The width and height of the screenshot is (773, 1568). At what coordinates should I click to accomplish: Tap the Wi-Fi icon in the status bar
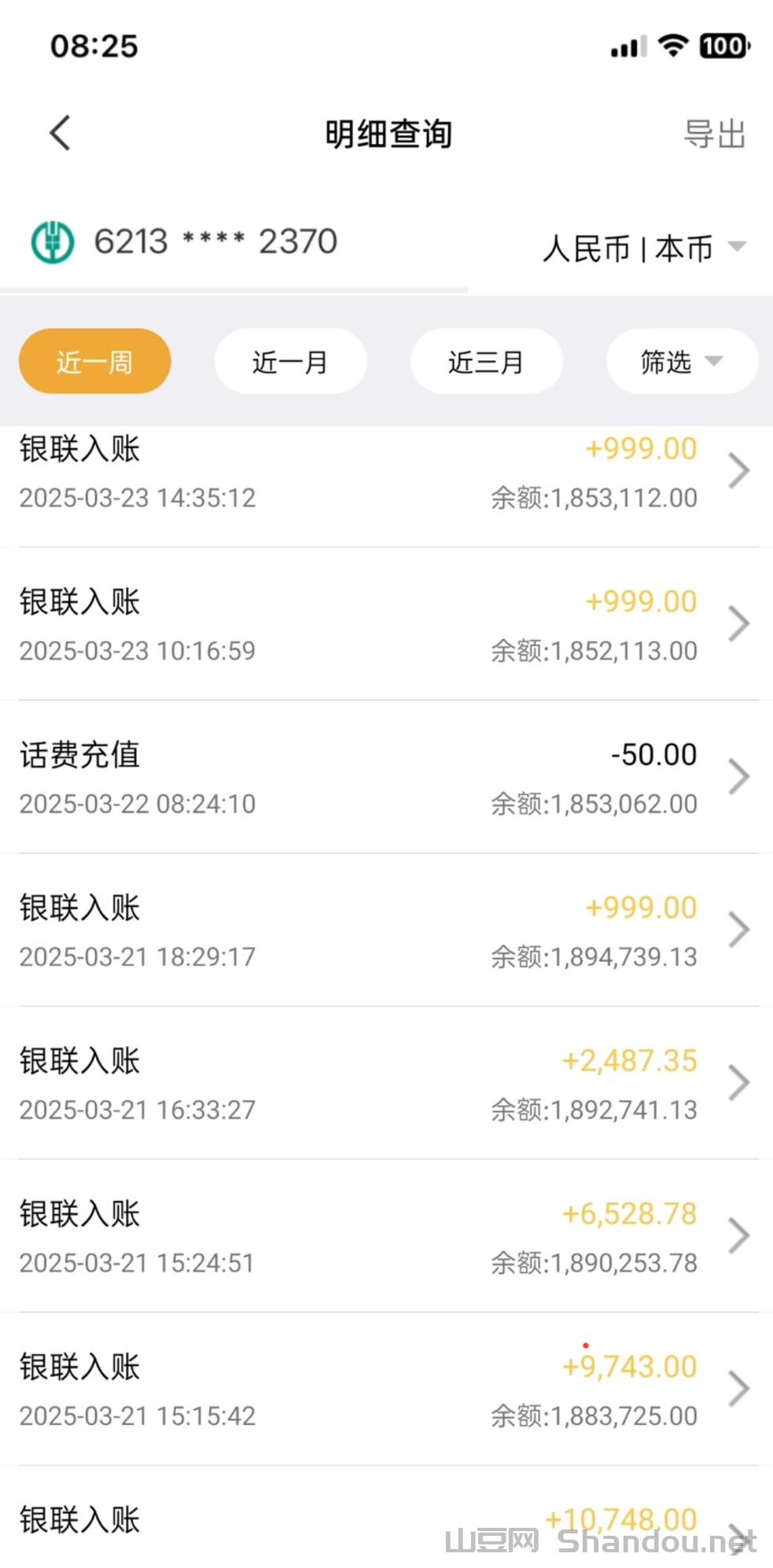click(x=672, y=46)
